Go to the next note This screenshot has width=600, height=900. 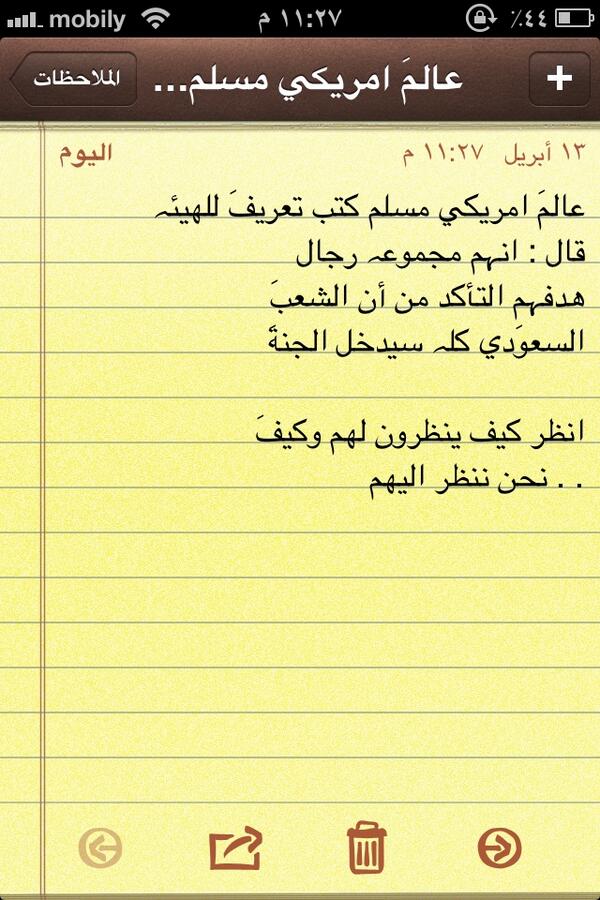pyautogui.click(x=499, y=848)
